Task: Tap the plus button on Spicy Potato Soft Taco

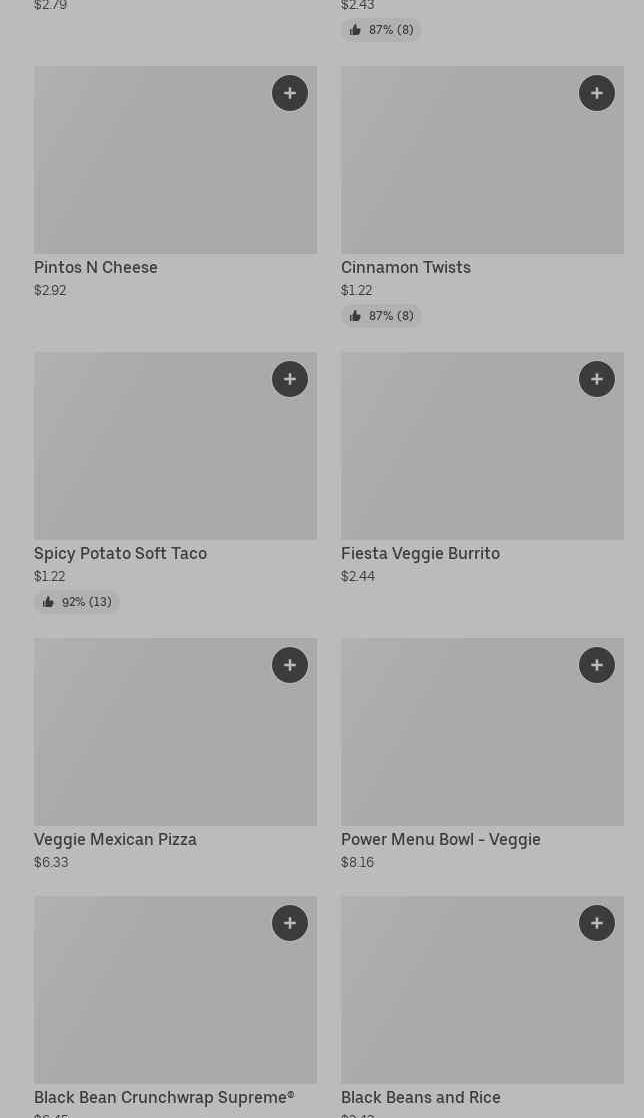Action: coord(290,379)
